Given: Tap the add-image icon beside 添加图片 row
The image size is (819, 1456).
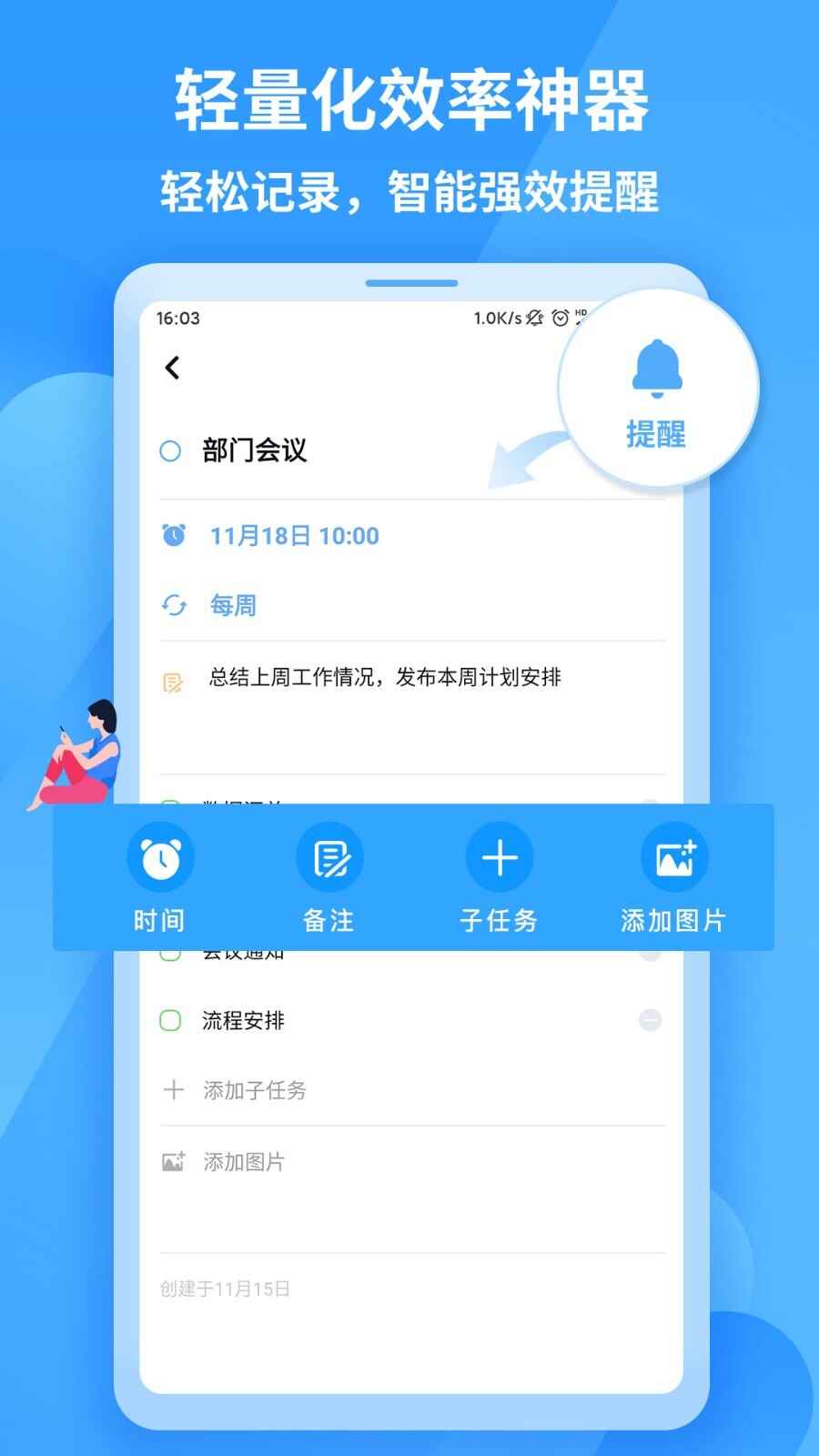Looking at the screenshot, I should tap(173, 1161).
